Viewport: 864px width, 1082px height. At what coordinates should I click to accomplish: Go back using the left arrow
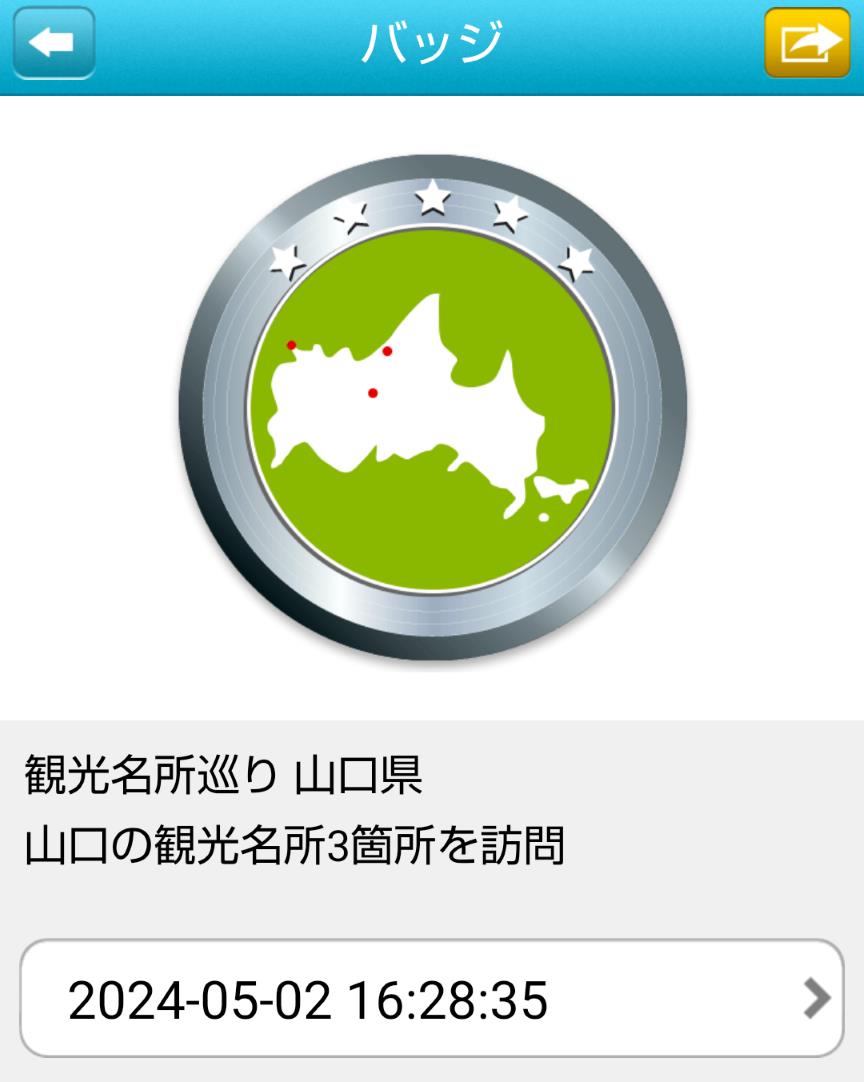click(x=54, y=44)
